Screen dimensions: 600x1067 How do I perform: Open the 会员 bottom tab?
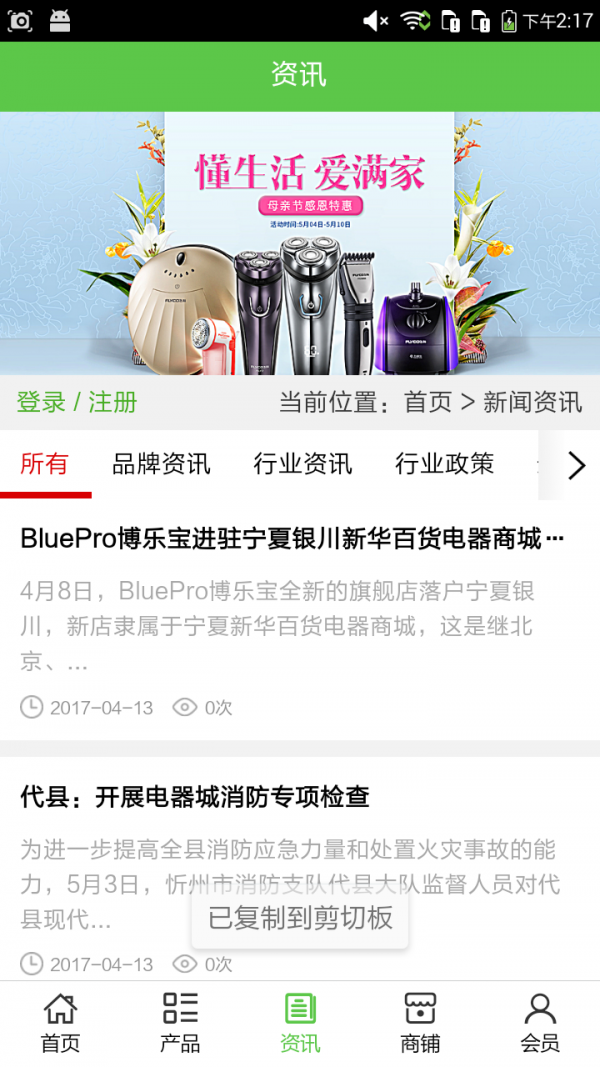[x=540, y=1023]
